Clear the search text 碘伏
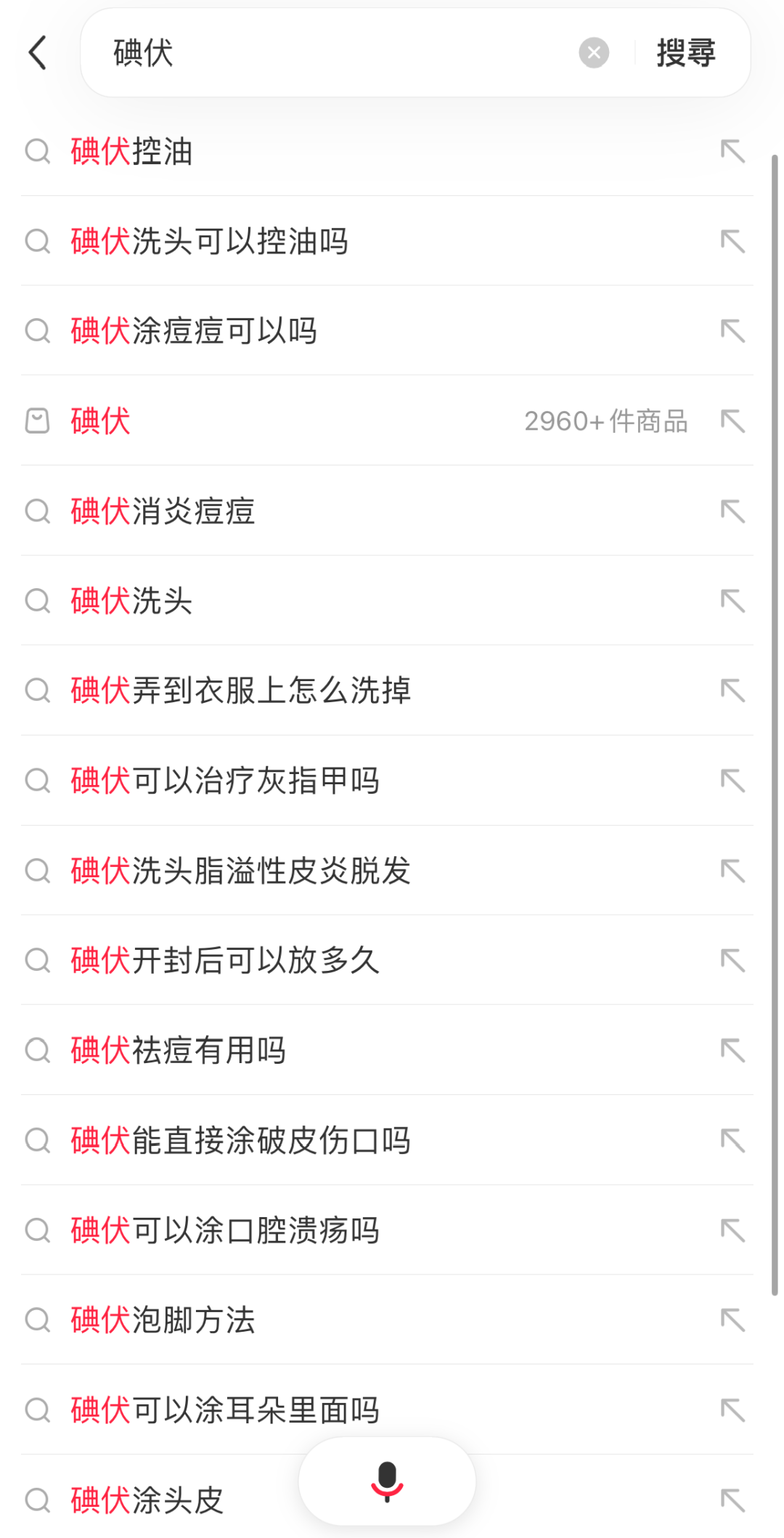This screenshot has width=784, height=1538. pos(594,53)
